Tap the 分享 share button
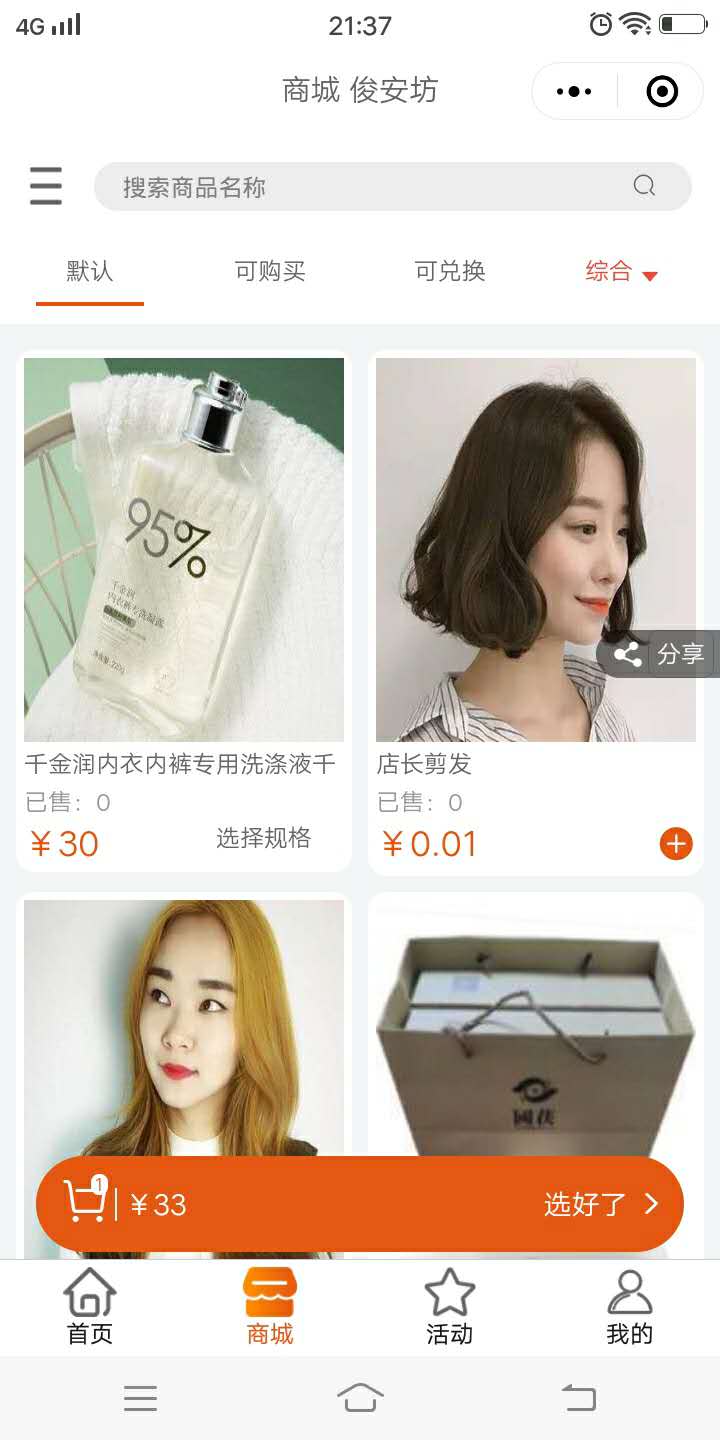The image size is (720, 1440). pyautogui.click(x=660, y=654)
